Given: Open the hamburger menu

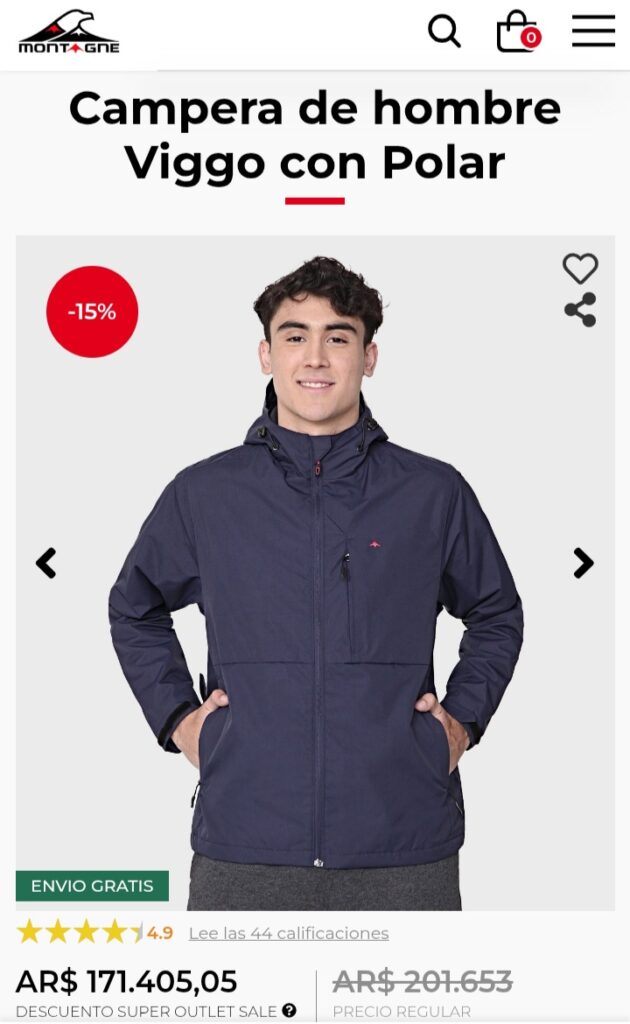Looking at the screenshot, I should (593, 31).
